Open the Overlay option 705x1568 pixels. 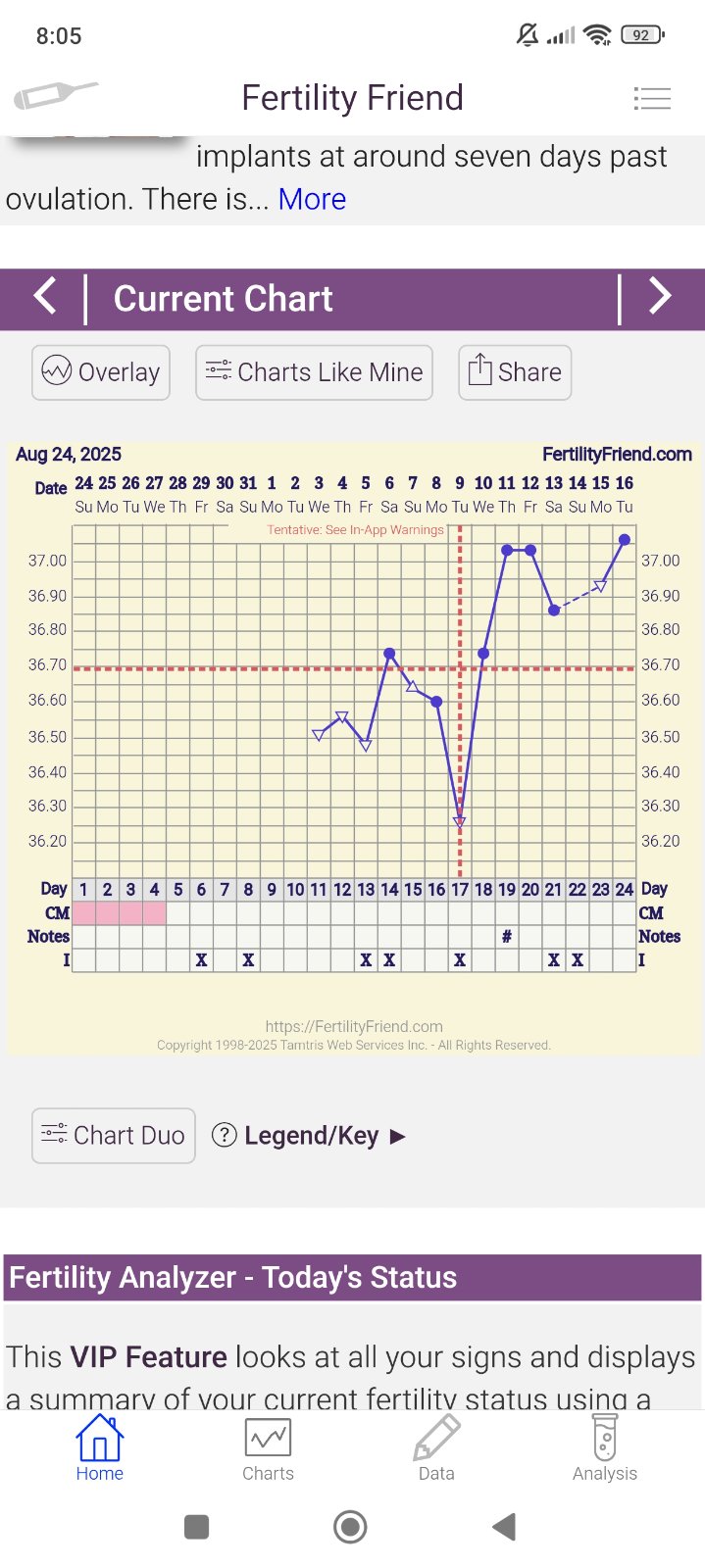click(x=101, y=372)
